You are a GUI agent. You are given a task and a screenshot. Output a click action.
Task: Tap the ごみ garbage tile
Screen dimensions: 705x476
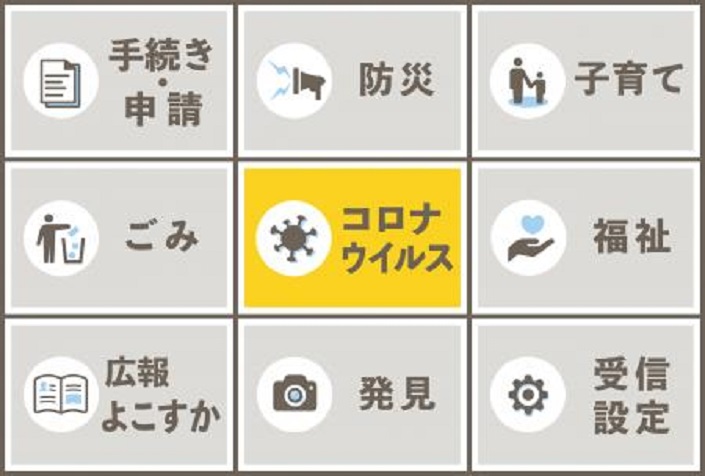118,238
